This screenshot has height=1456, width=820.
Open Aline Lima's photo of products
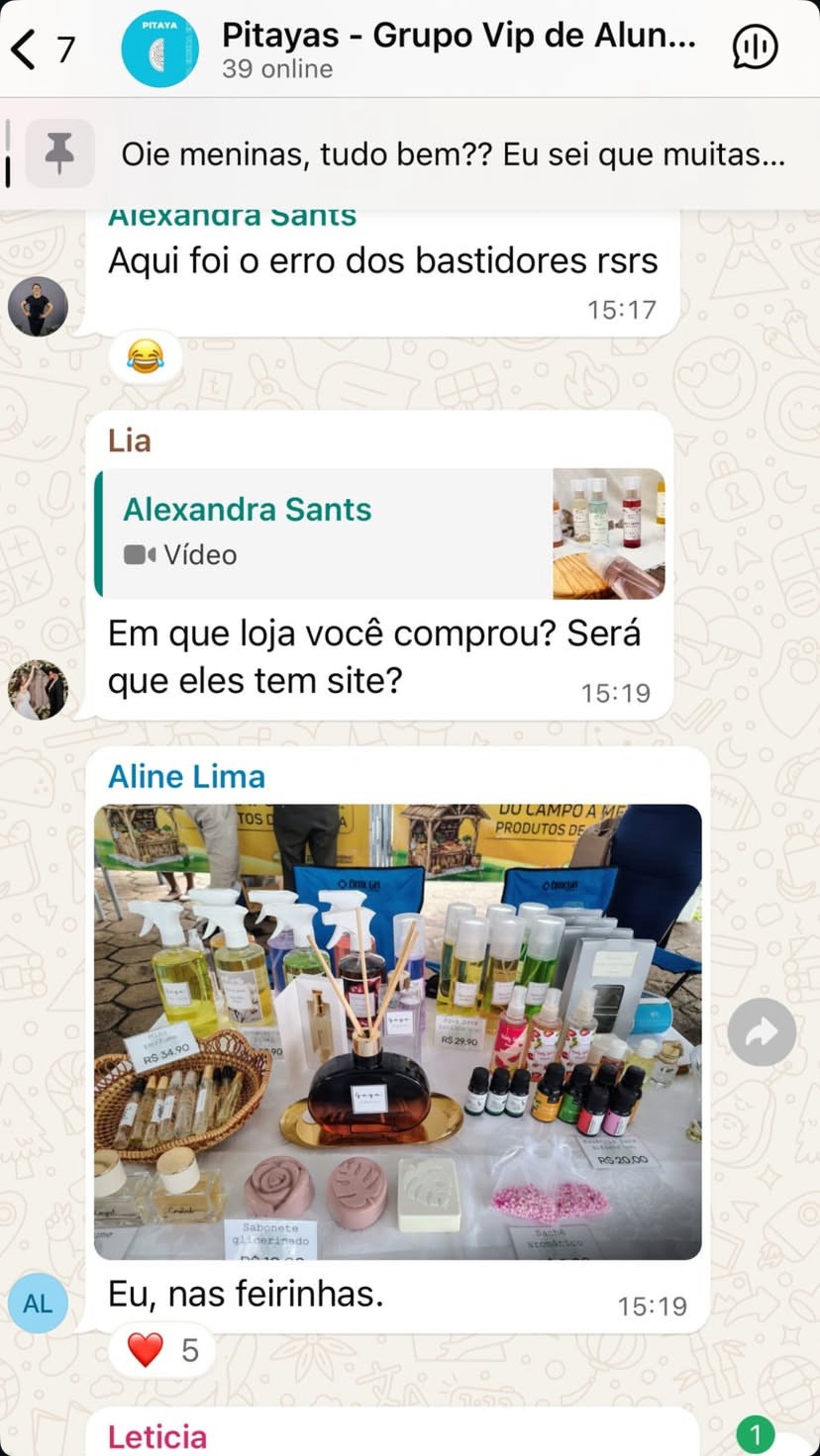tap(397, 1032)
